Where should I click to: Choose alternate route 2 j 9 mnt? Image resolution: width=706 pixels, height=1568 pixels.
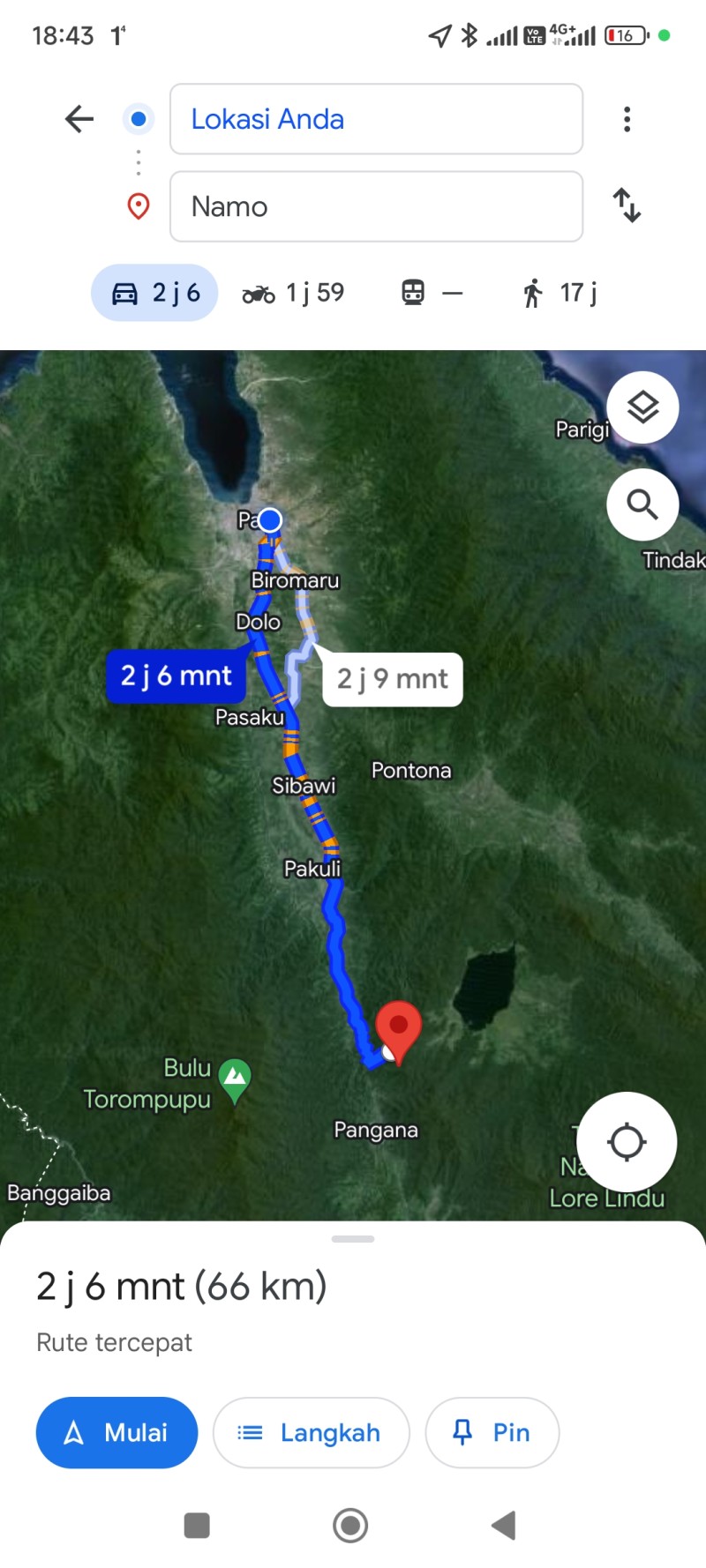click(393, 679)
